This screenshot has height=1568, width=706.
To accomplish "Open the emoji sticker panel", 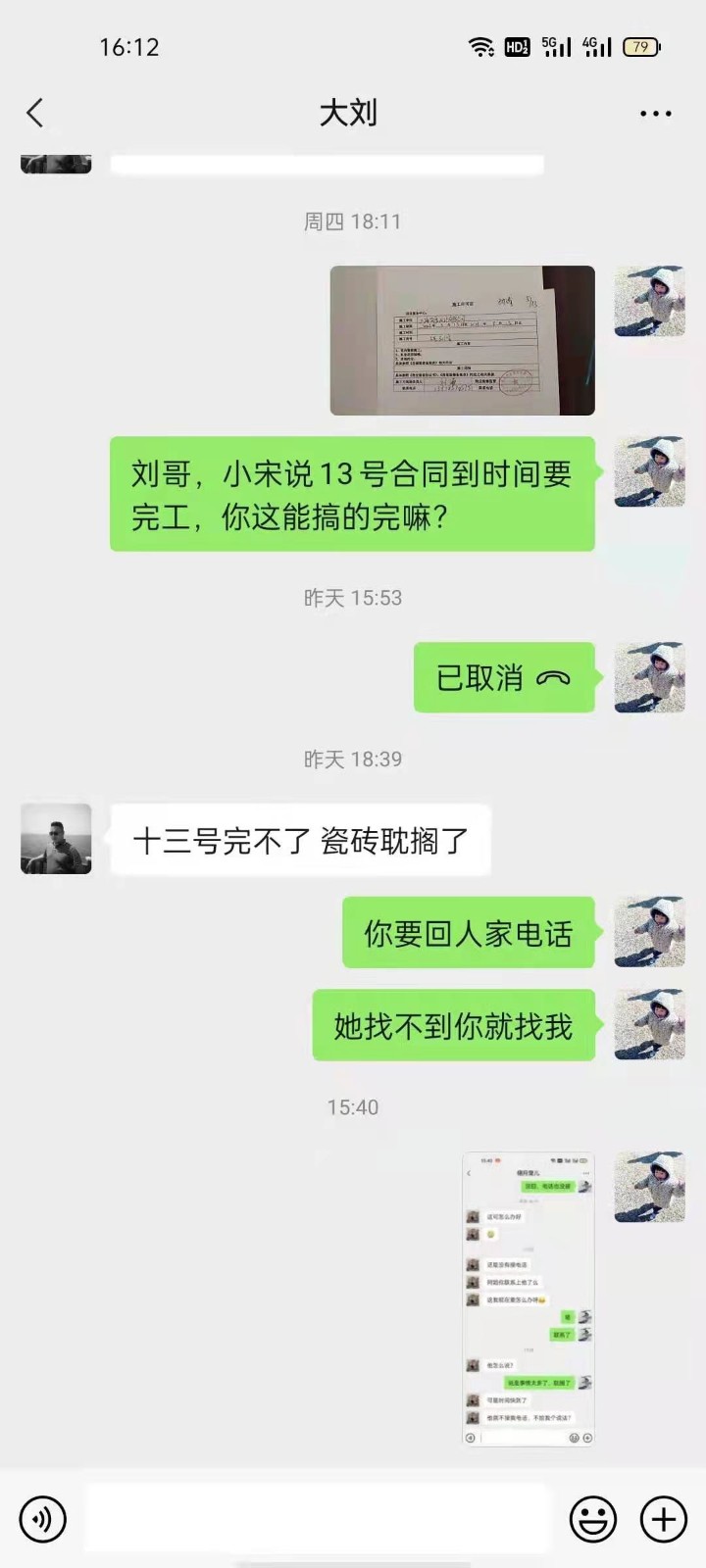I will click(x=593, y=1519).
